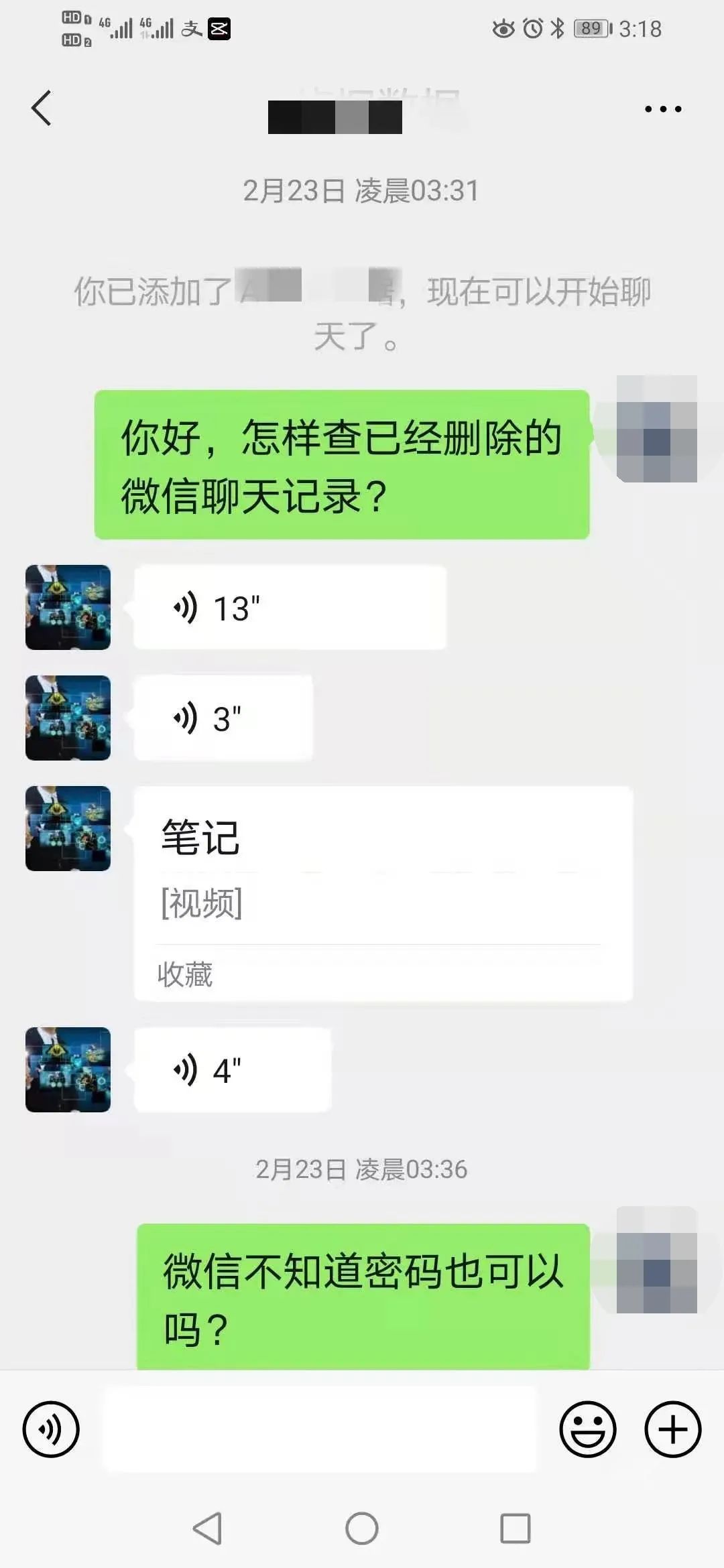Tap the plus icon to open more chat options
This screenshot has width=724, height=1568.
click(x=672, y=1427)
